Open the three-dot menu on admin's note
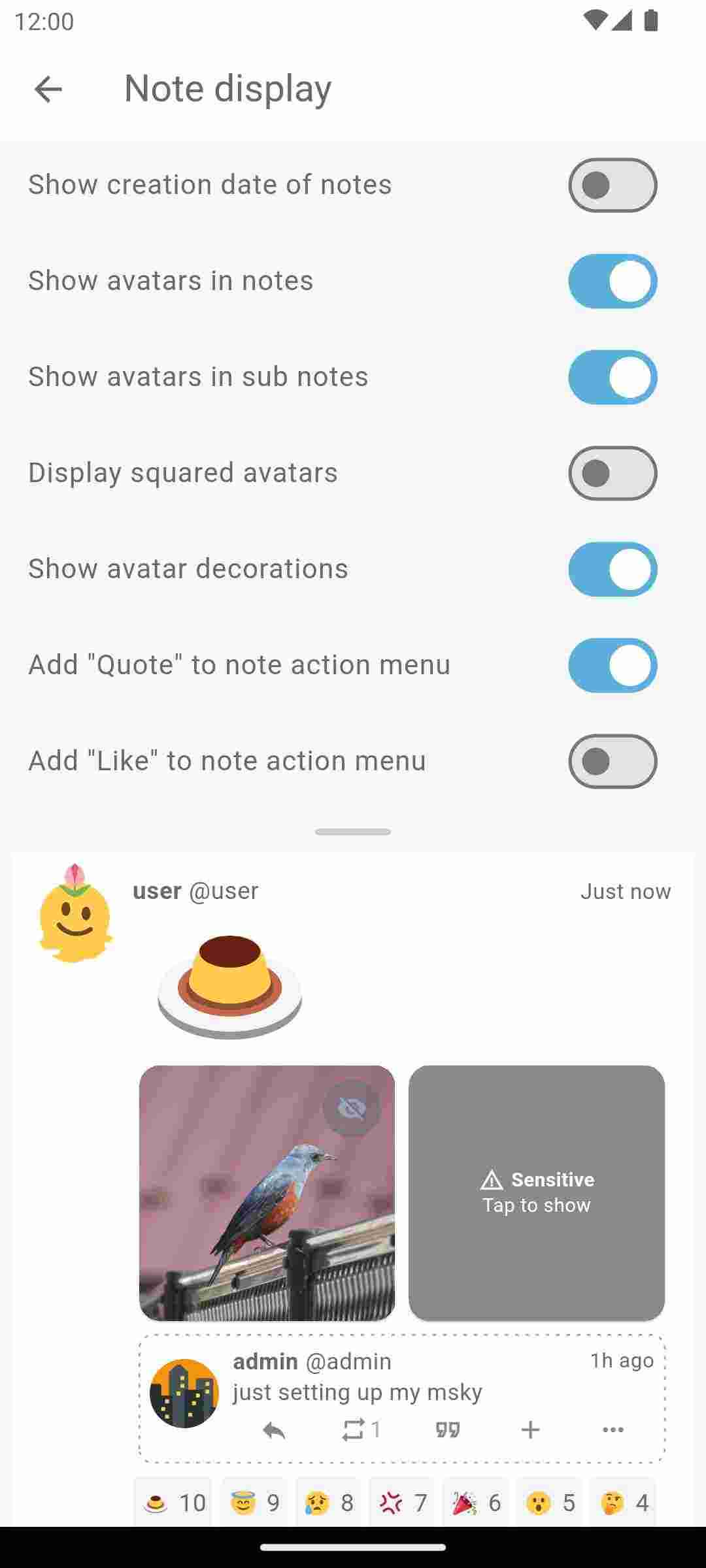 pos(613,1428)
